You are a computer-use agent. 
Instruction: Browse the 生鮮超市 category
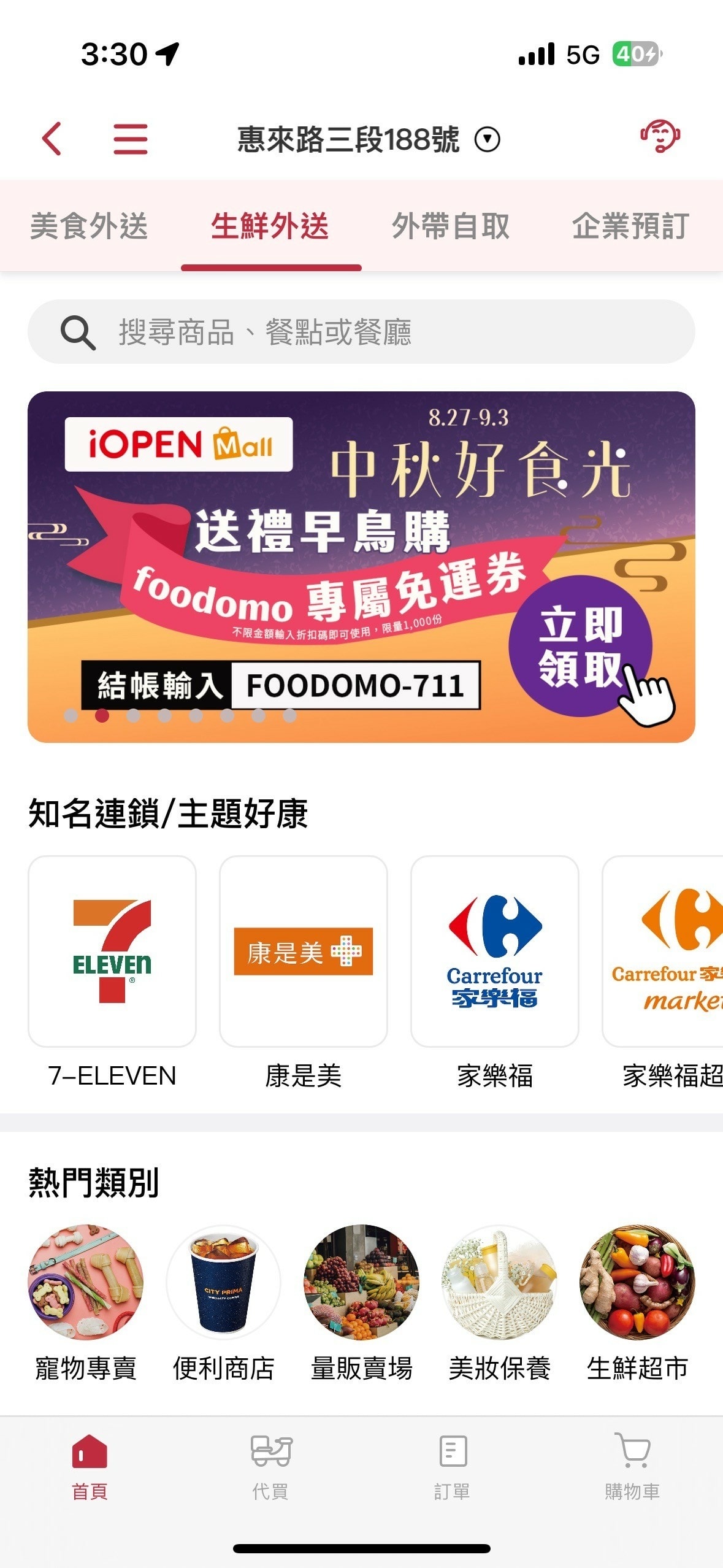638,1282
